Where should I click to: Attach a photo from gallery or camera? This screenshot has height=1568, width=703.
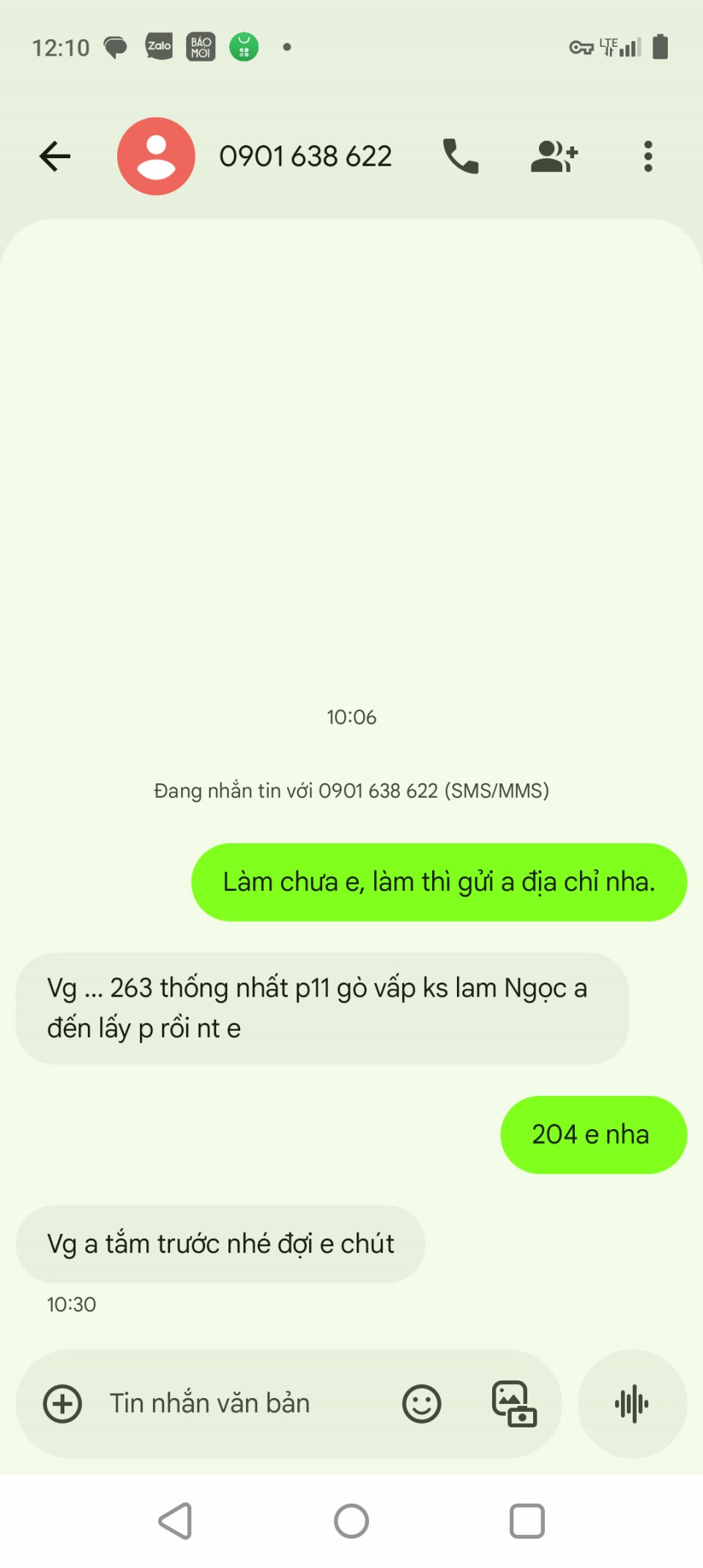pyautogui.click(x=514, y=1404)
